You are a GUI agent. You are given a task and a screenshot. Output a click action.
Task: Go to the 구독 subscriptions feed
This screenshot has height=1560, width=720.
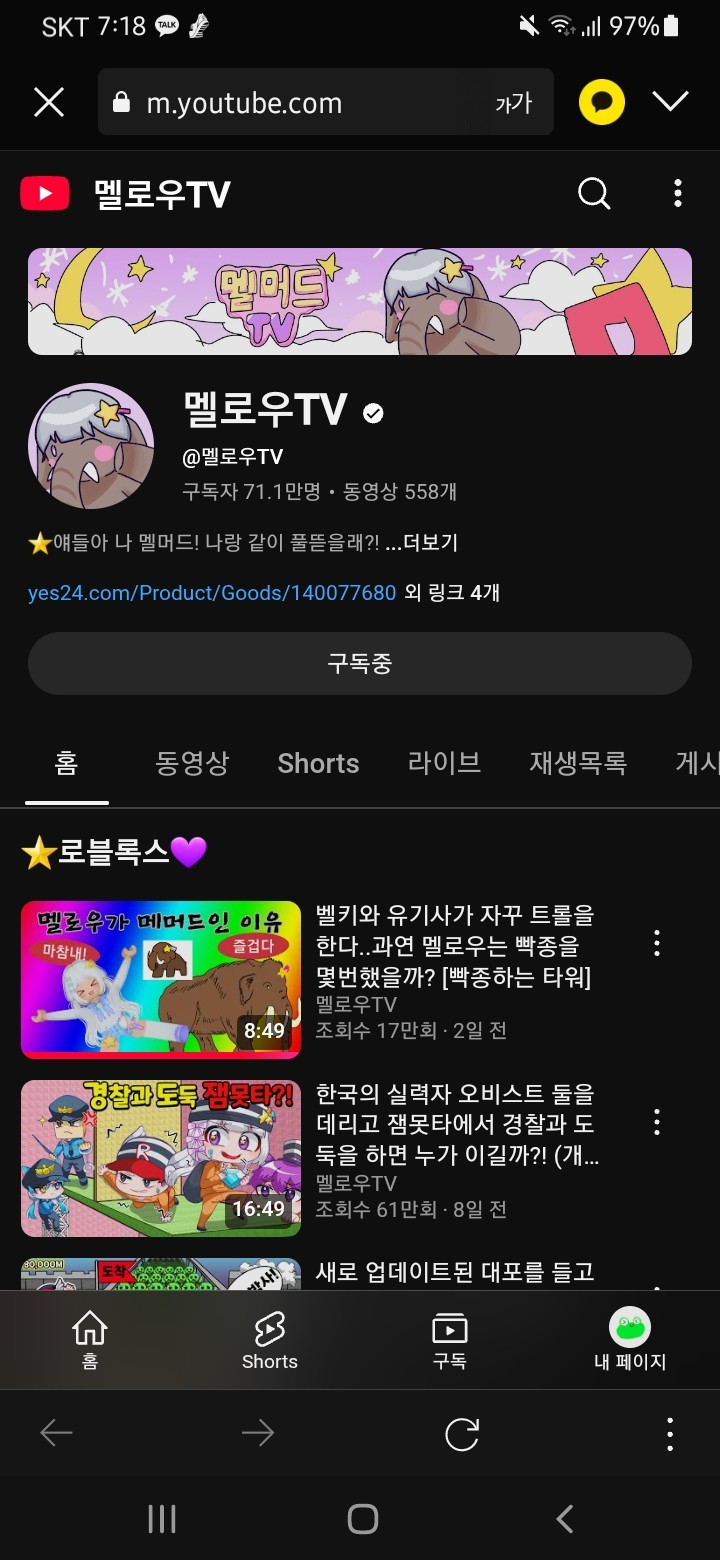click(x=449, y=1340)
